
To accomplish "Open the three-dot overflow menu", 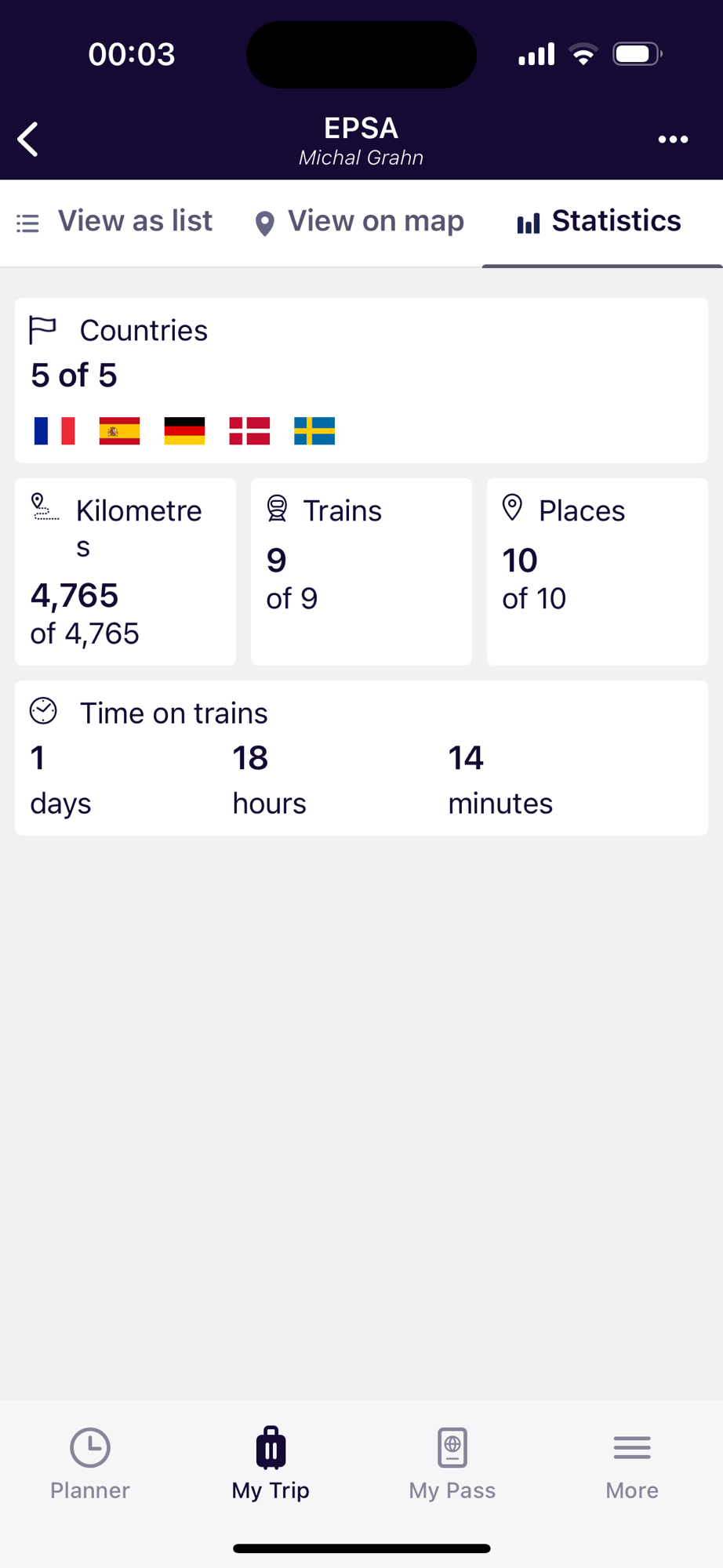I will 673,140.
